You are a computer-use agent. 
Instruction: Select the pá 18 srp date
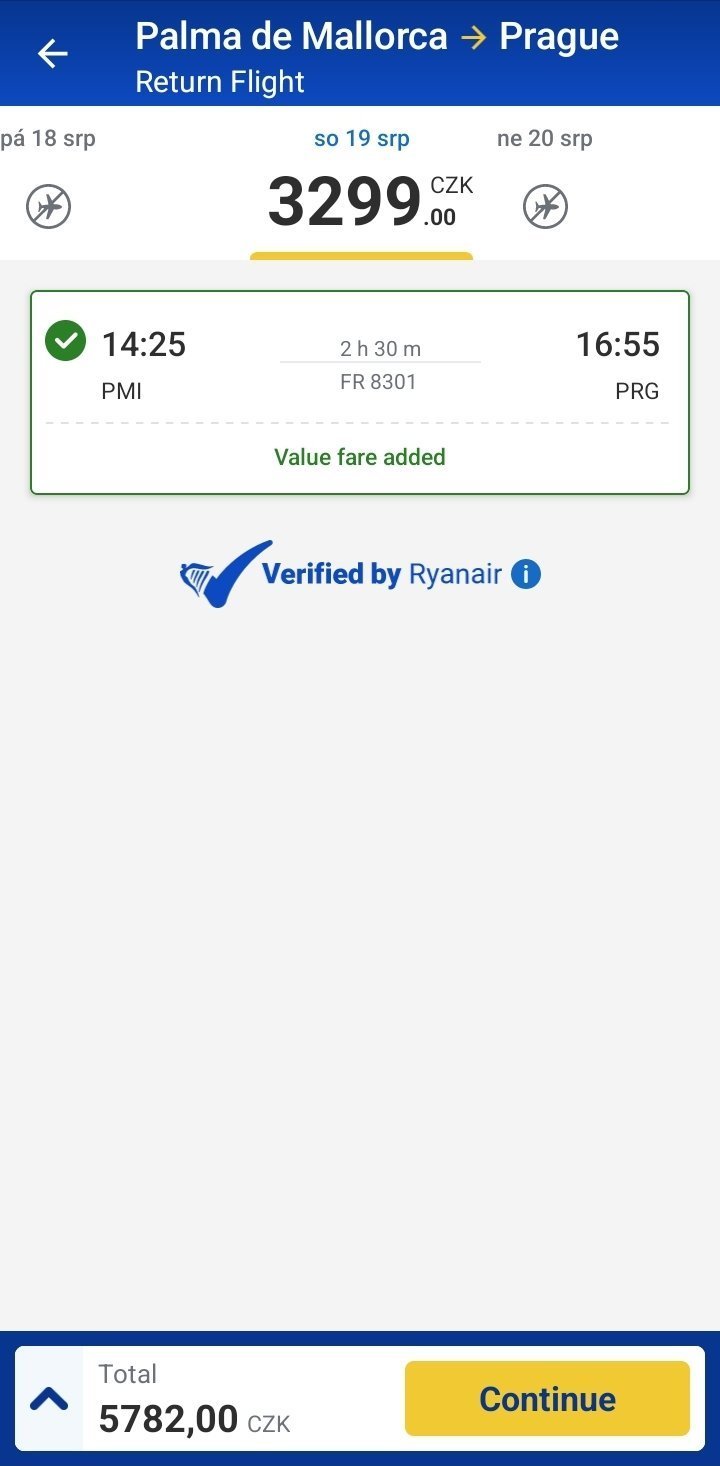(x=48, y=180)
